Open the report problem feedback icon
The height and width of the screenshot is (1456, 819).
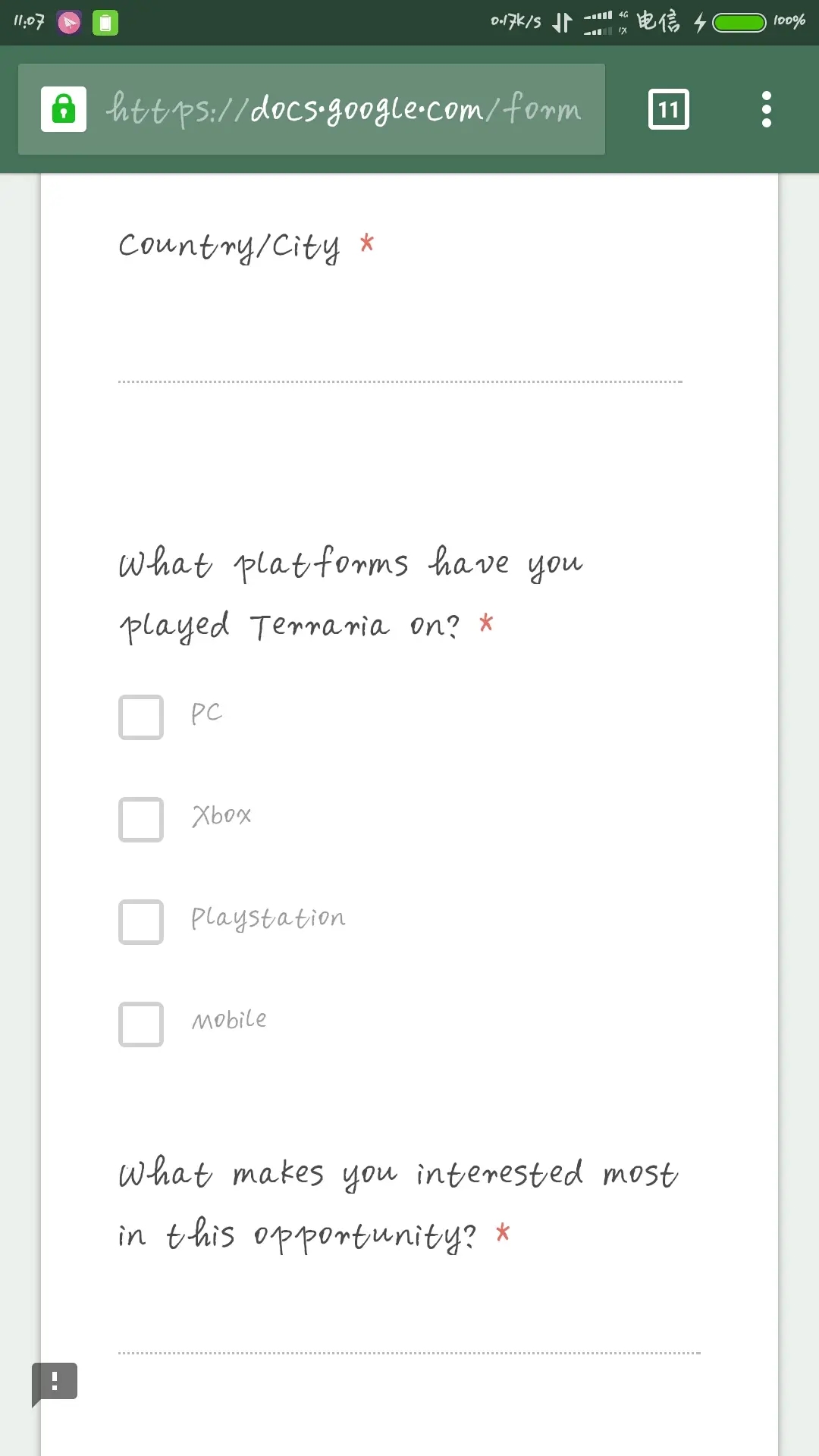(55, 1381)
